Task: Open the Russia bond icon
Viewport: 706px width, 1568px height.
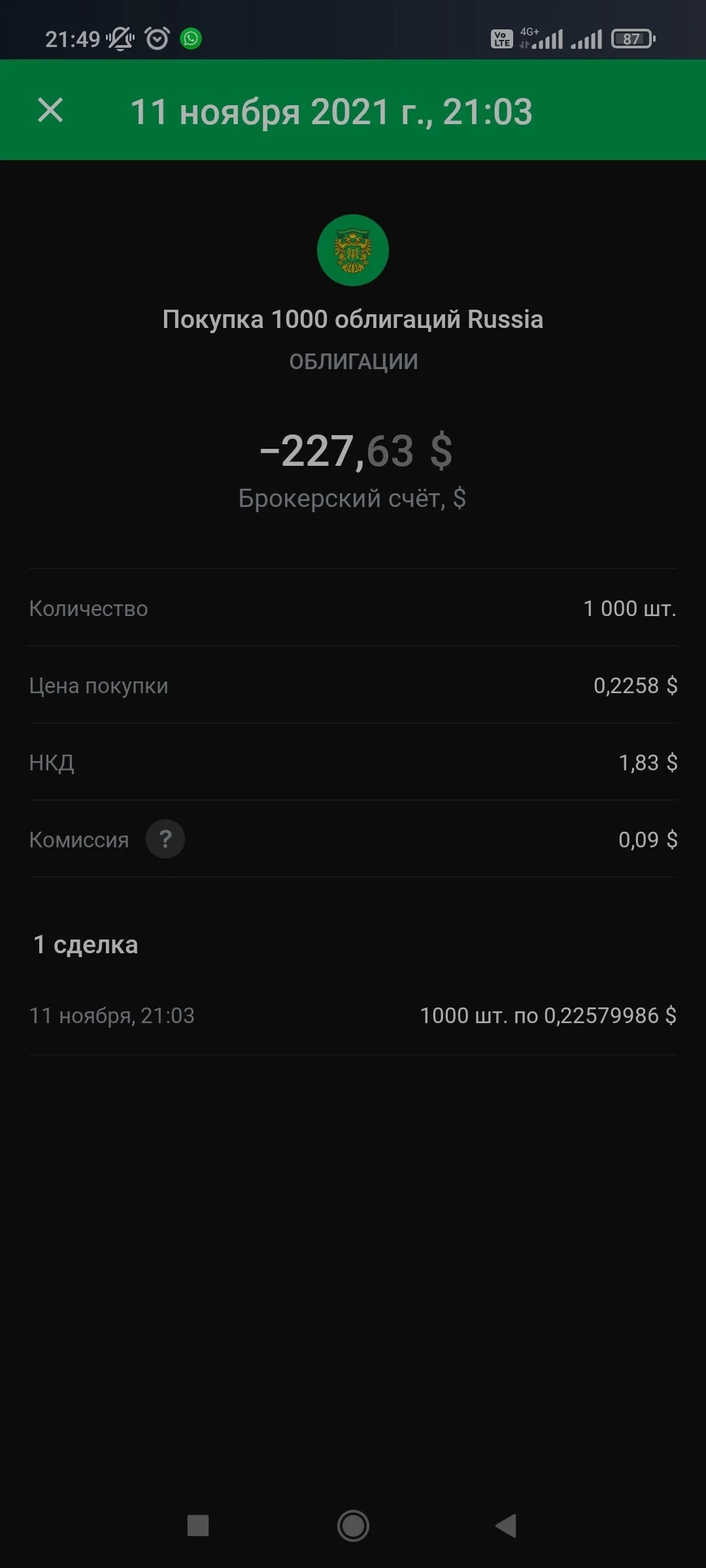Action: [x=353, y=250]
